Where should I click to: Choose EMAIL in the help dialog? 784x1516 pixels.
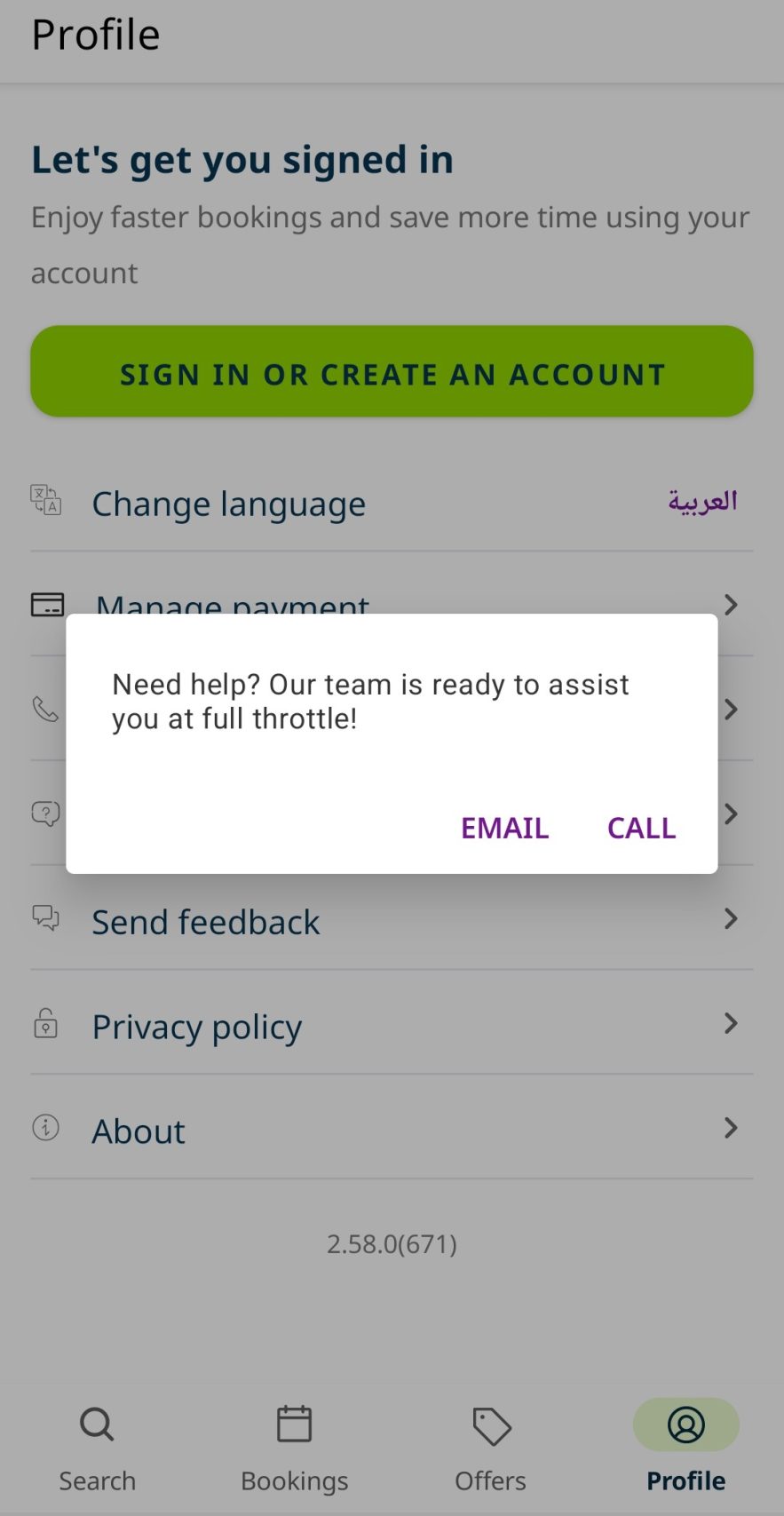coord(504,828)
